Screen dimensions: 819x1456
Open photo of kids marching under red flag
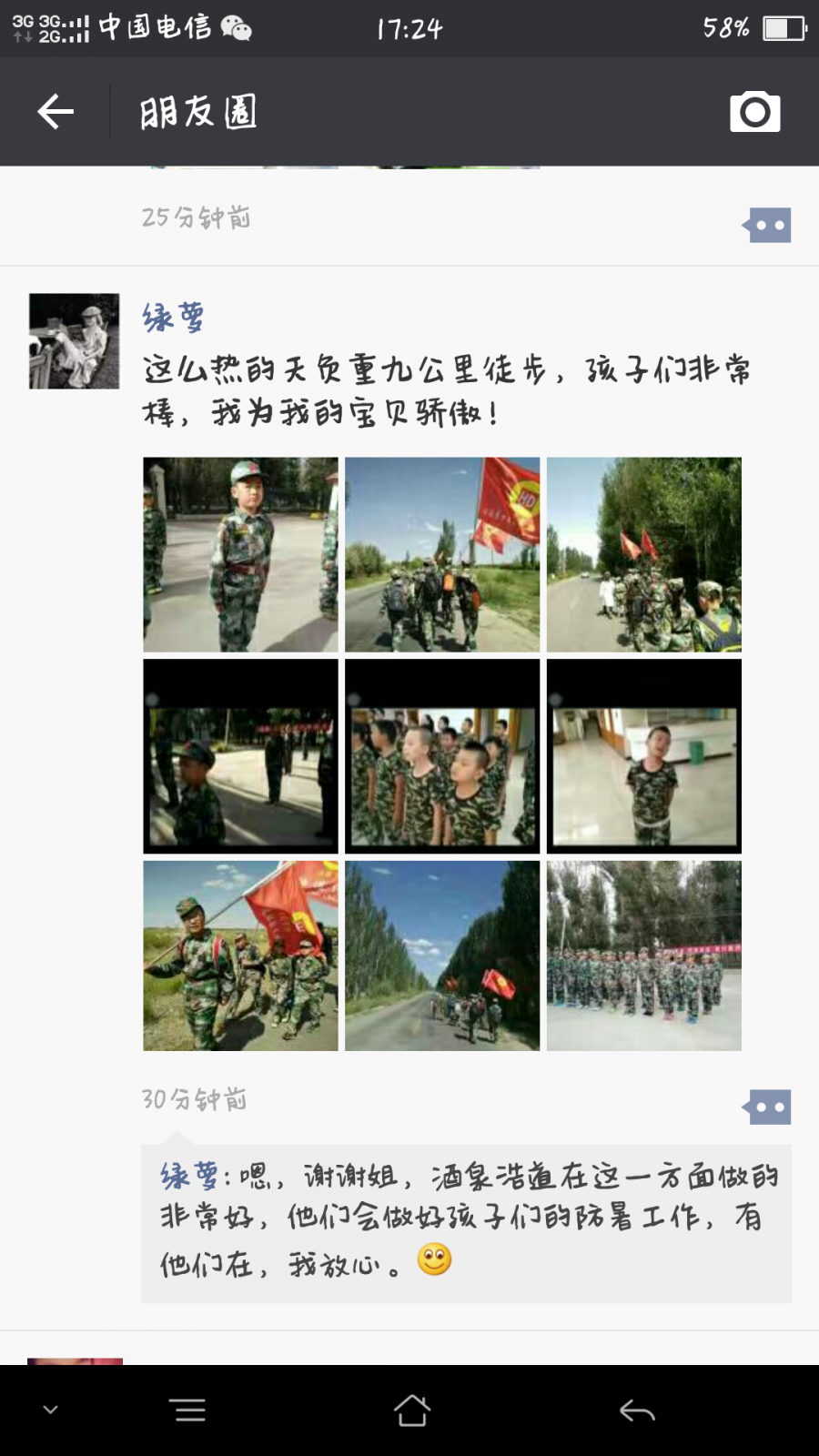(x=442, y=554)
